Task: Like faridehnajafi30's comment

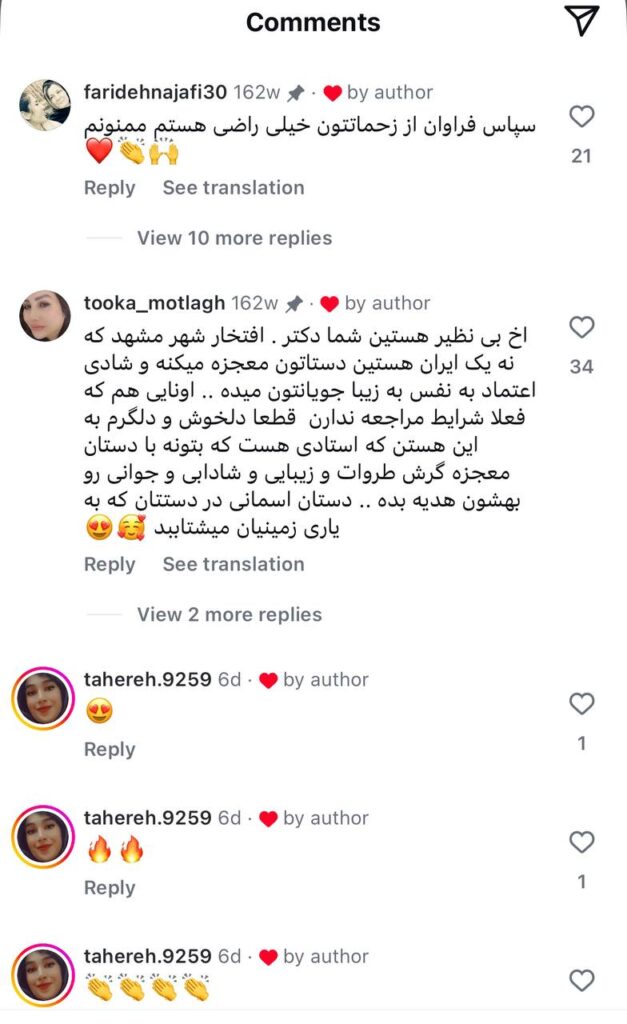Action: [x=581, y=116]
